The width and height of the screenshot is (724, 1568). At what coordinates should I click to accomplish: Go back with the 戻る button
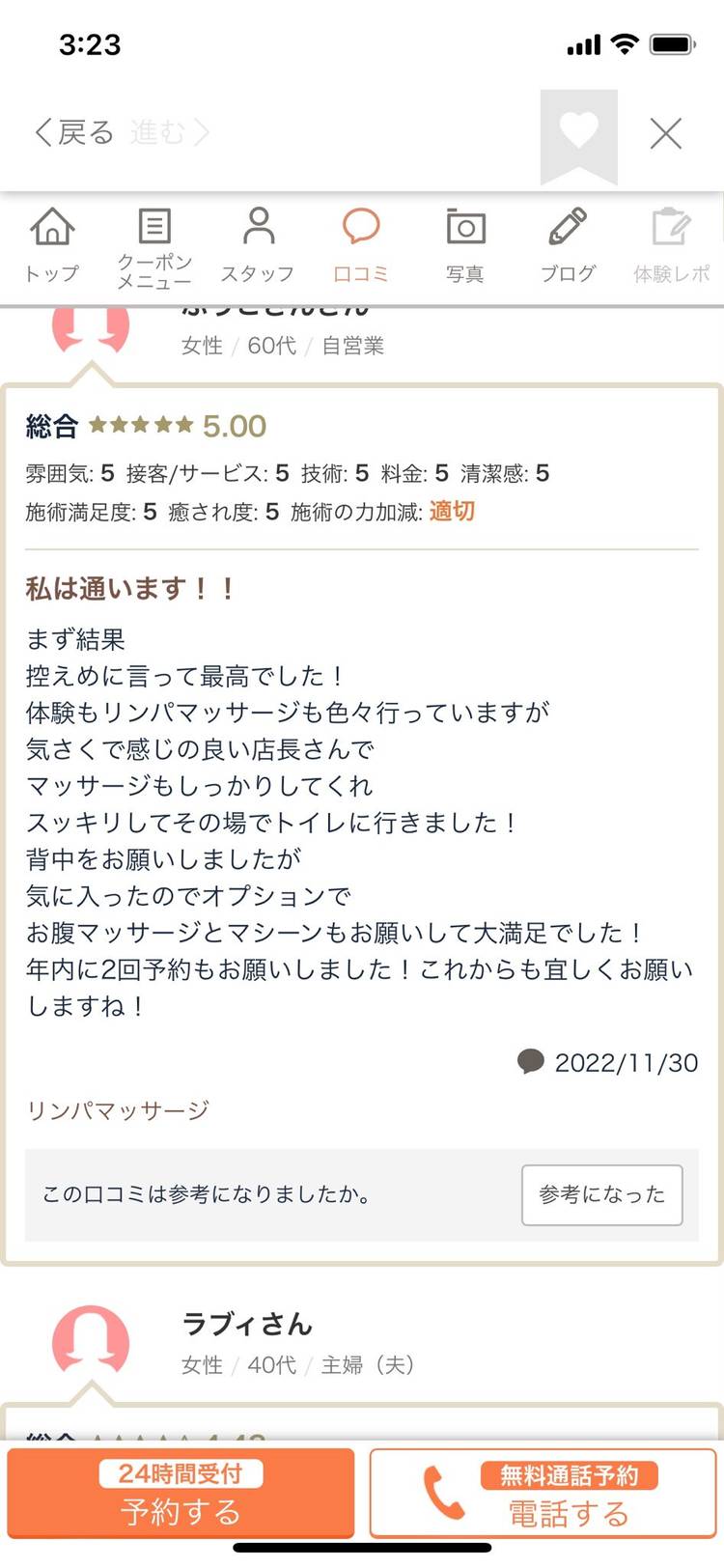74,132
